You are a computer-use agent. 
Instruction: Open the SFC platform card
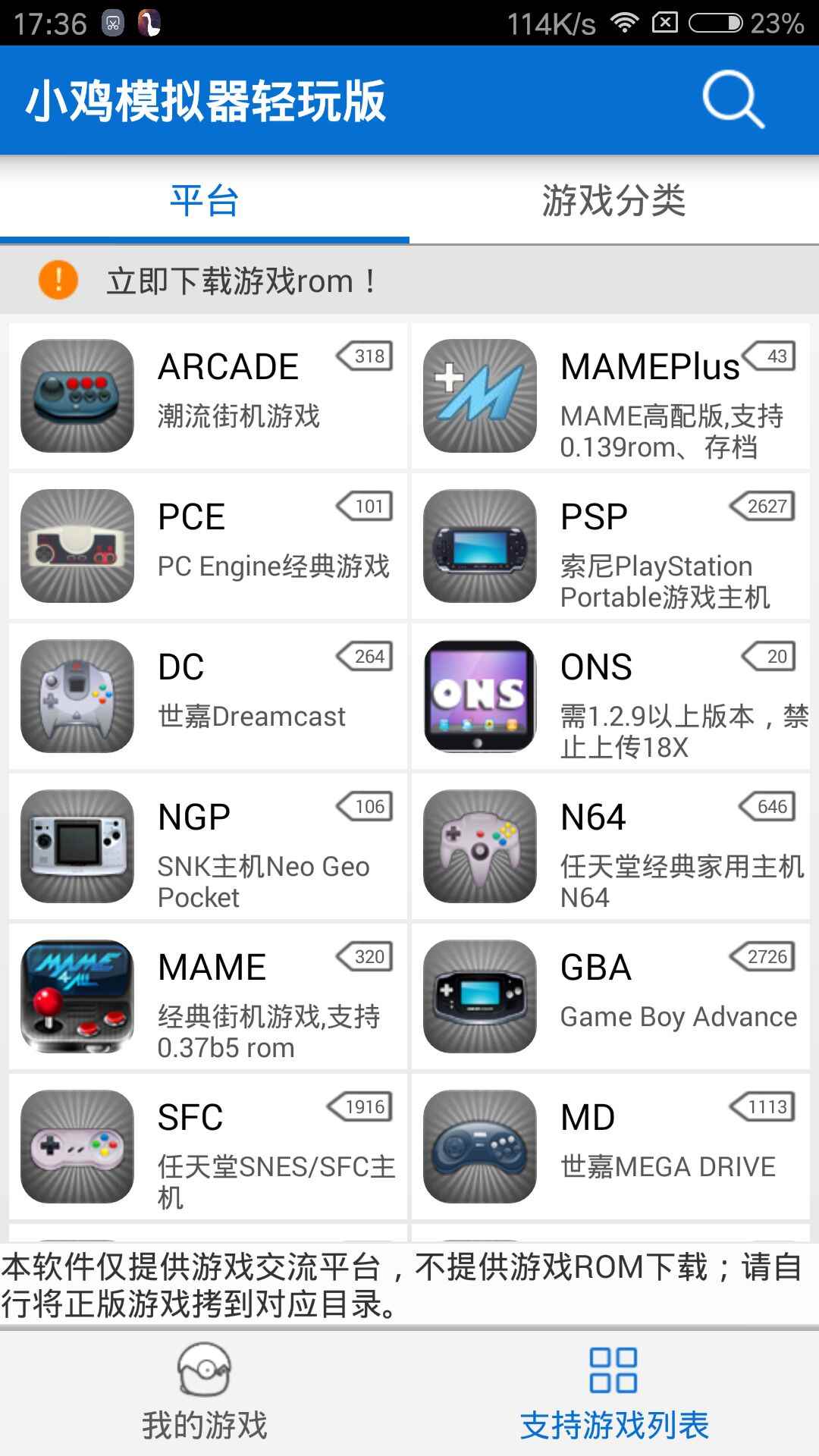click(x=208, y=1147)
